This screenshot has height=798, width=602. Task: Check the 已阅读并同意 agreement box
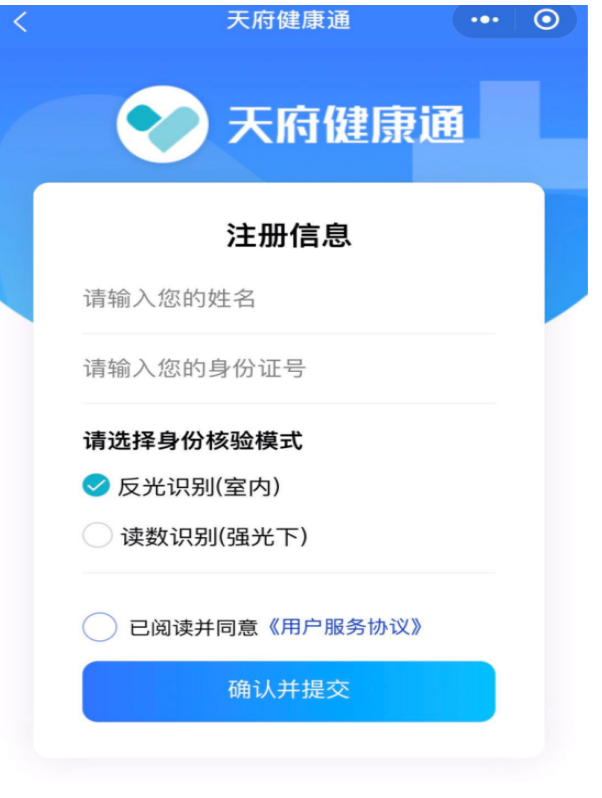(x=99, y=628)
